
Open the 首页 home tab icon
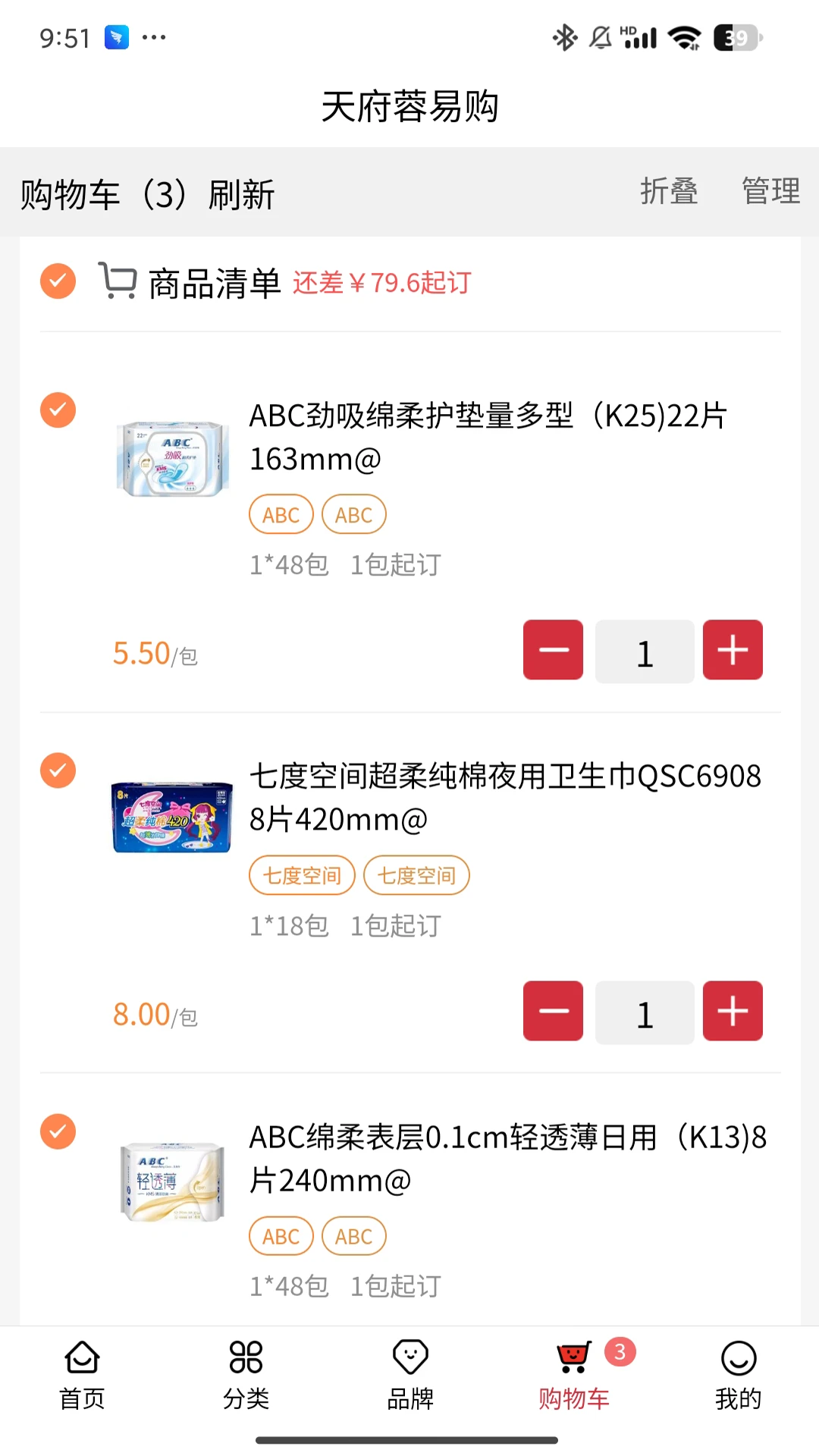tap(80, 1357)
